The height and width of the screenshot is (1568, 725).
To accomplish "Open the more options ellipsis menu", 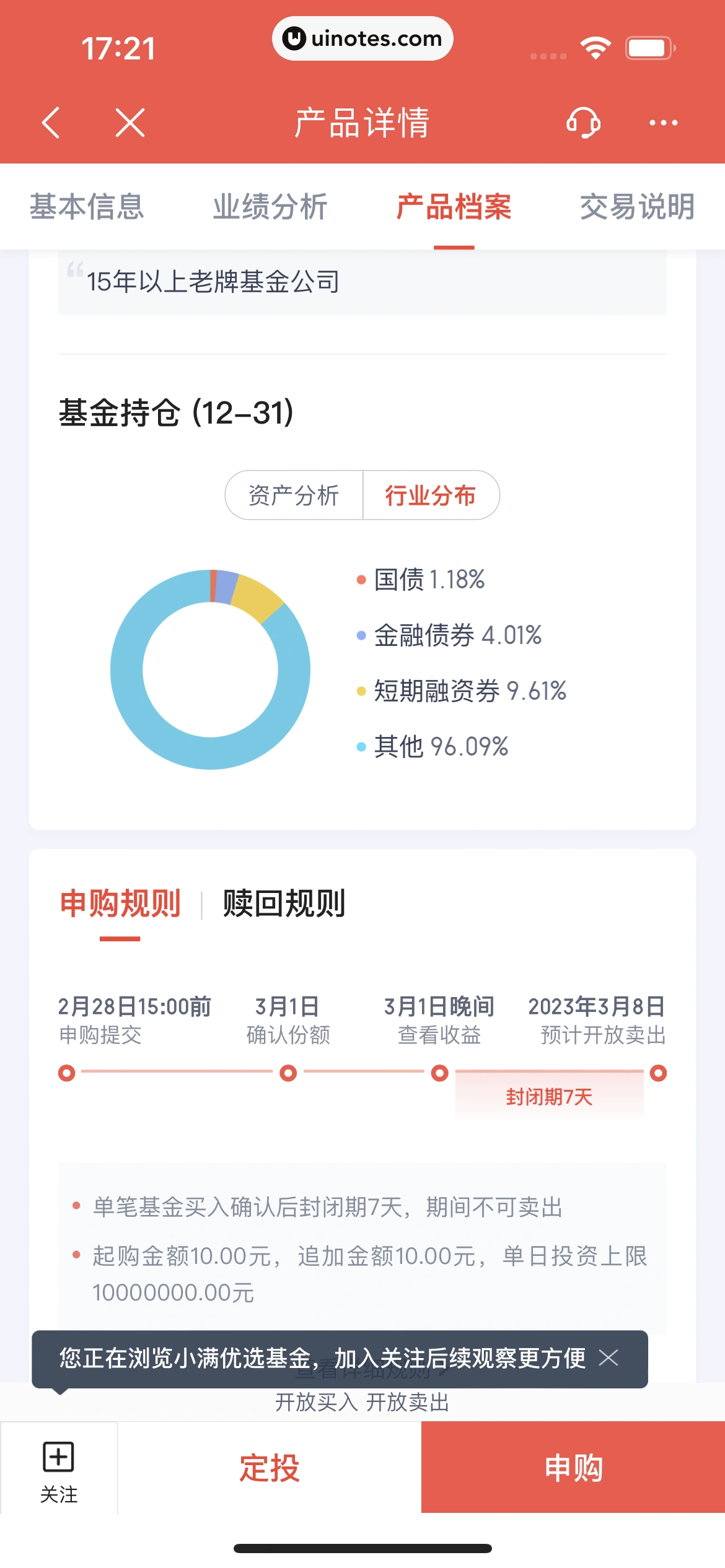I will (x=662, y=123).
